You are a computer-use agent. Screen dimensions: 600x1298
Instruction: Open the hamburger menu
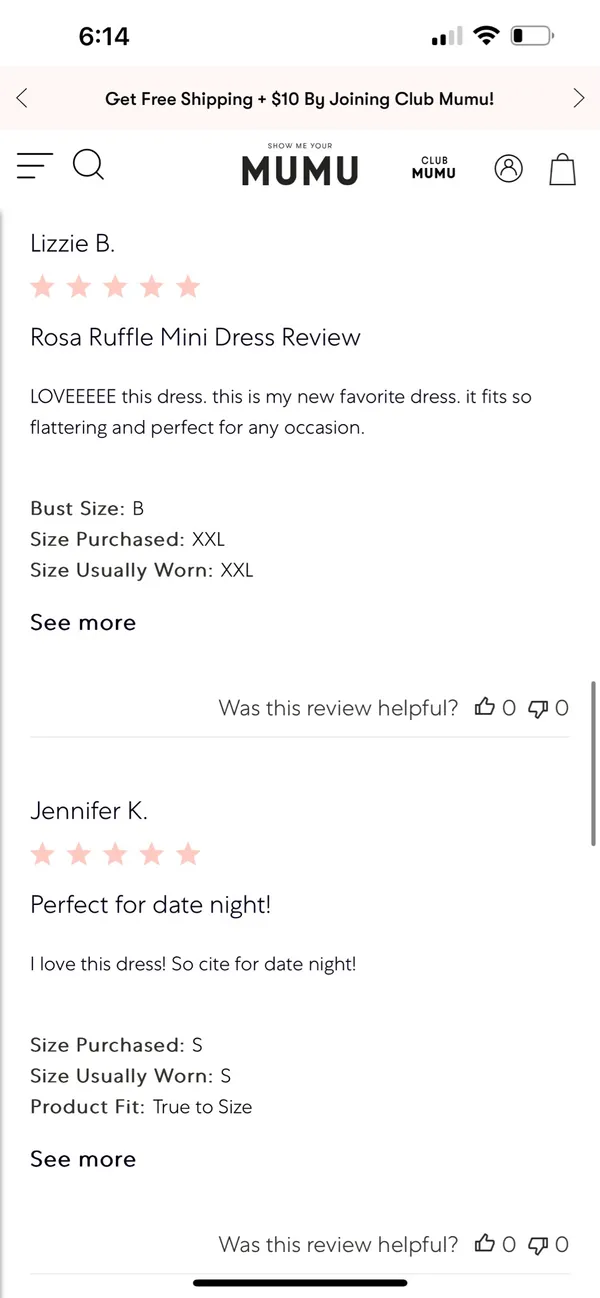click(34, 166)
